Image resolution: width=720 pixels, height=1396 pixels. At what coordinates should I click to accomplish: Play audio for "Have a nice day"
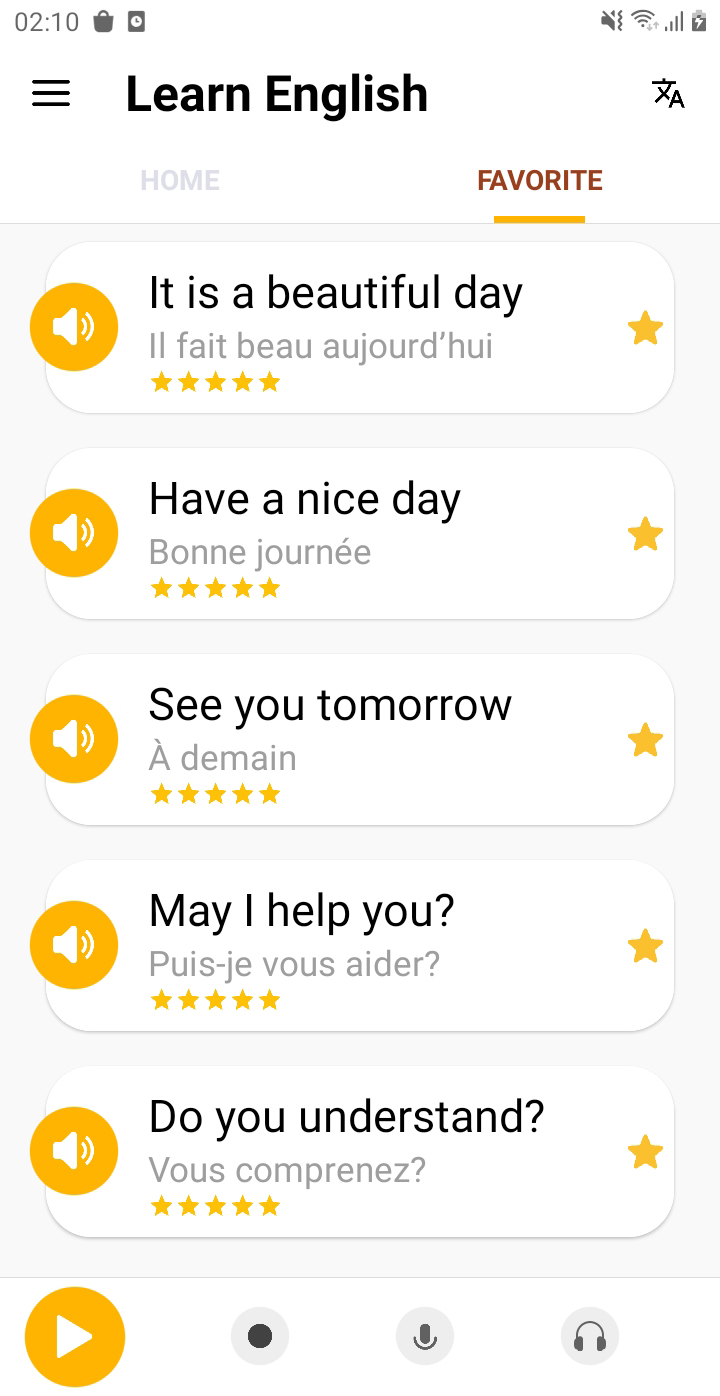[74, 532]
